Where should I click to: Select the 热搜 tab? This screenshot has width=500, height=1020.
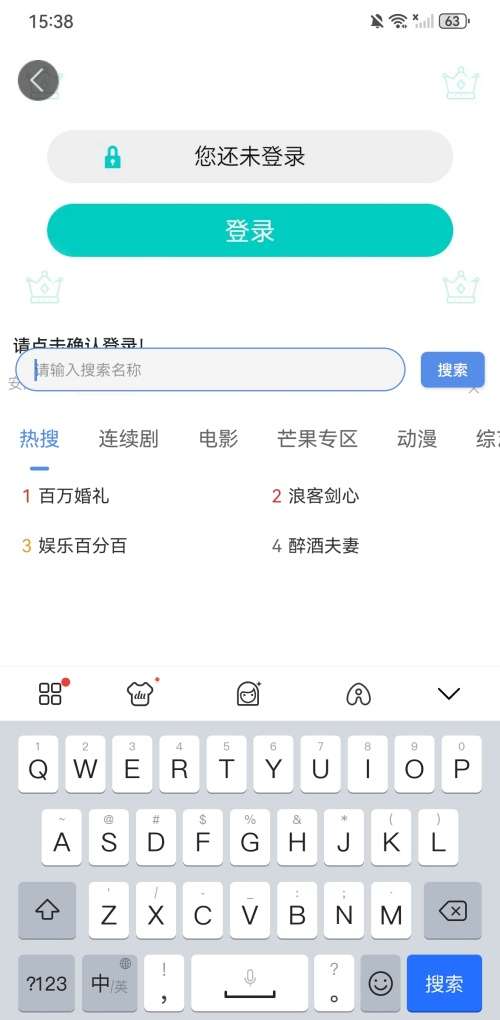(39, 439)
